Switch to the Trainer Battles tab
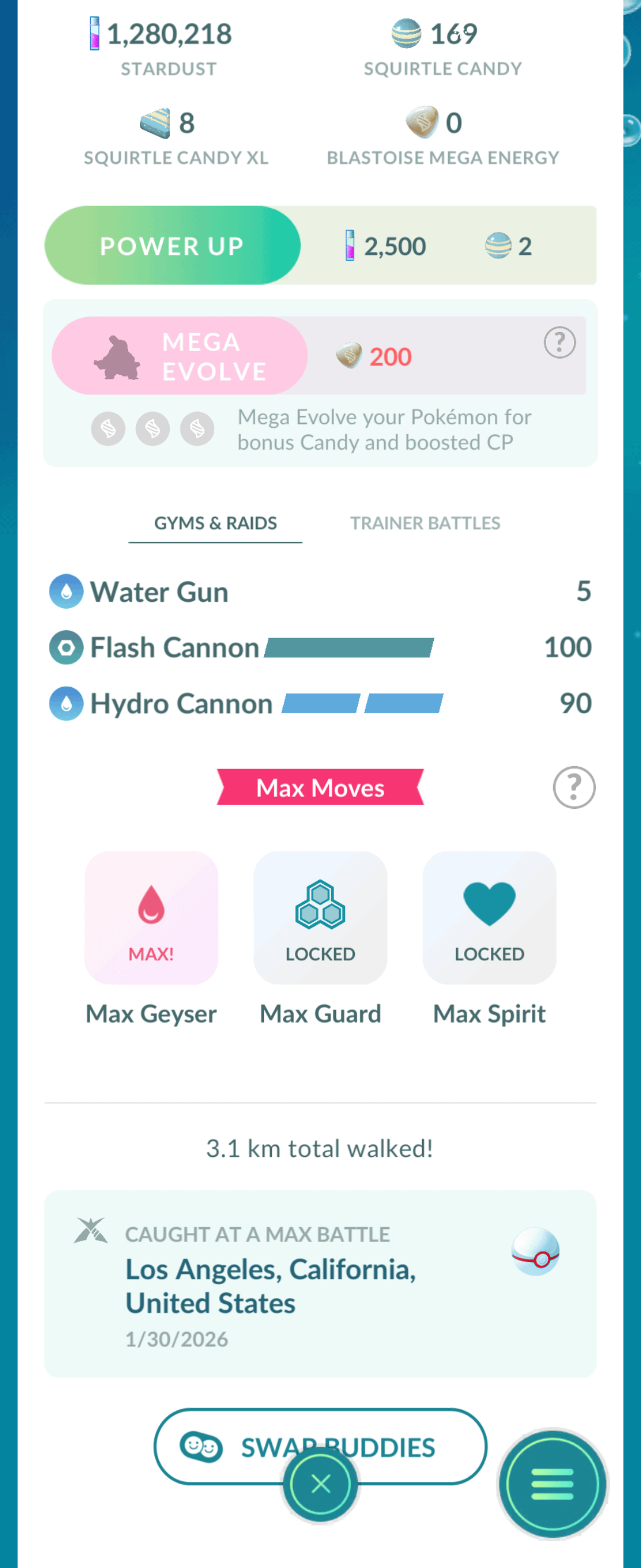The width and height of the screenshot is (641, 1568). click(424, 523)
